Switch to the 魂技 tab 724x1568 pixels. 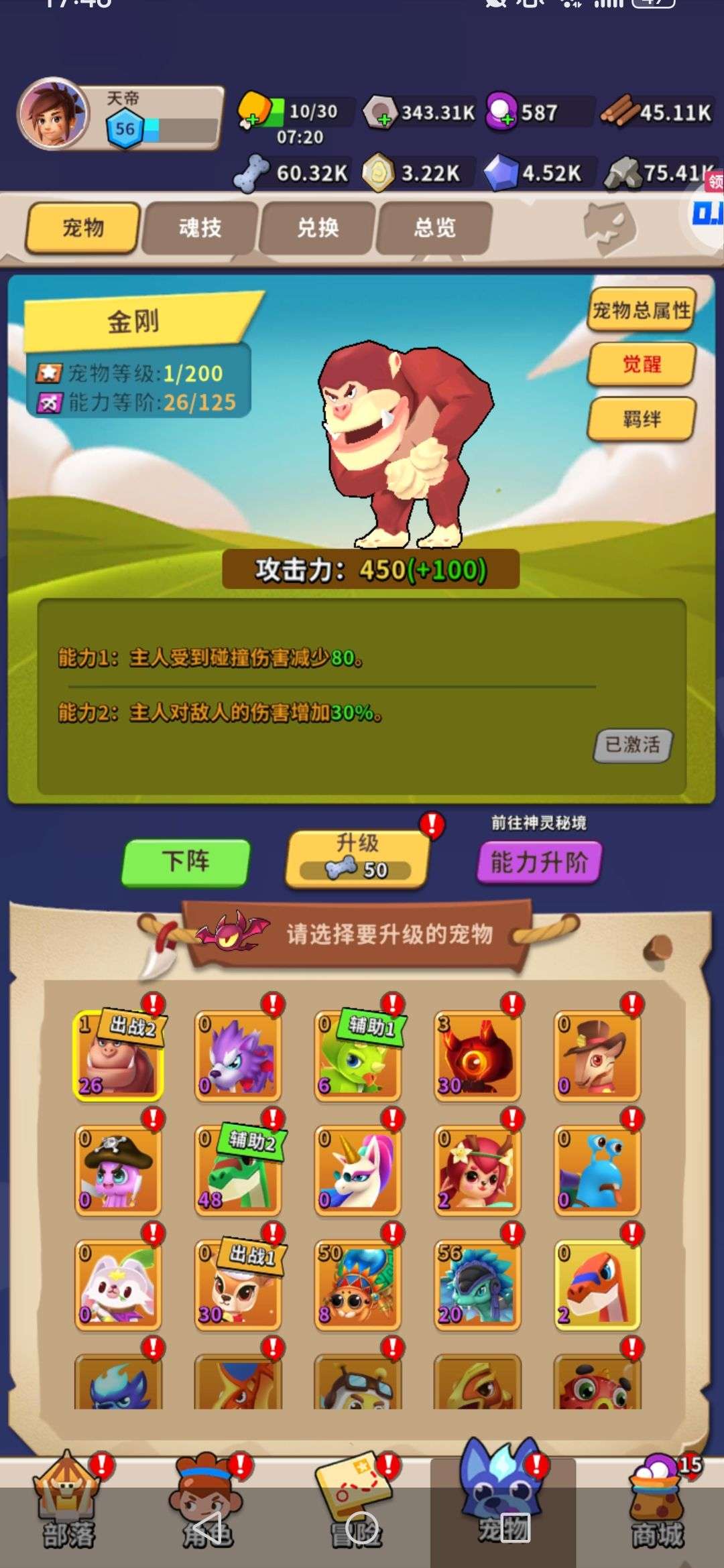200,228
